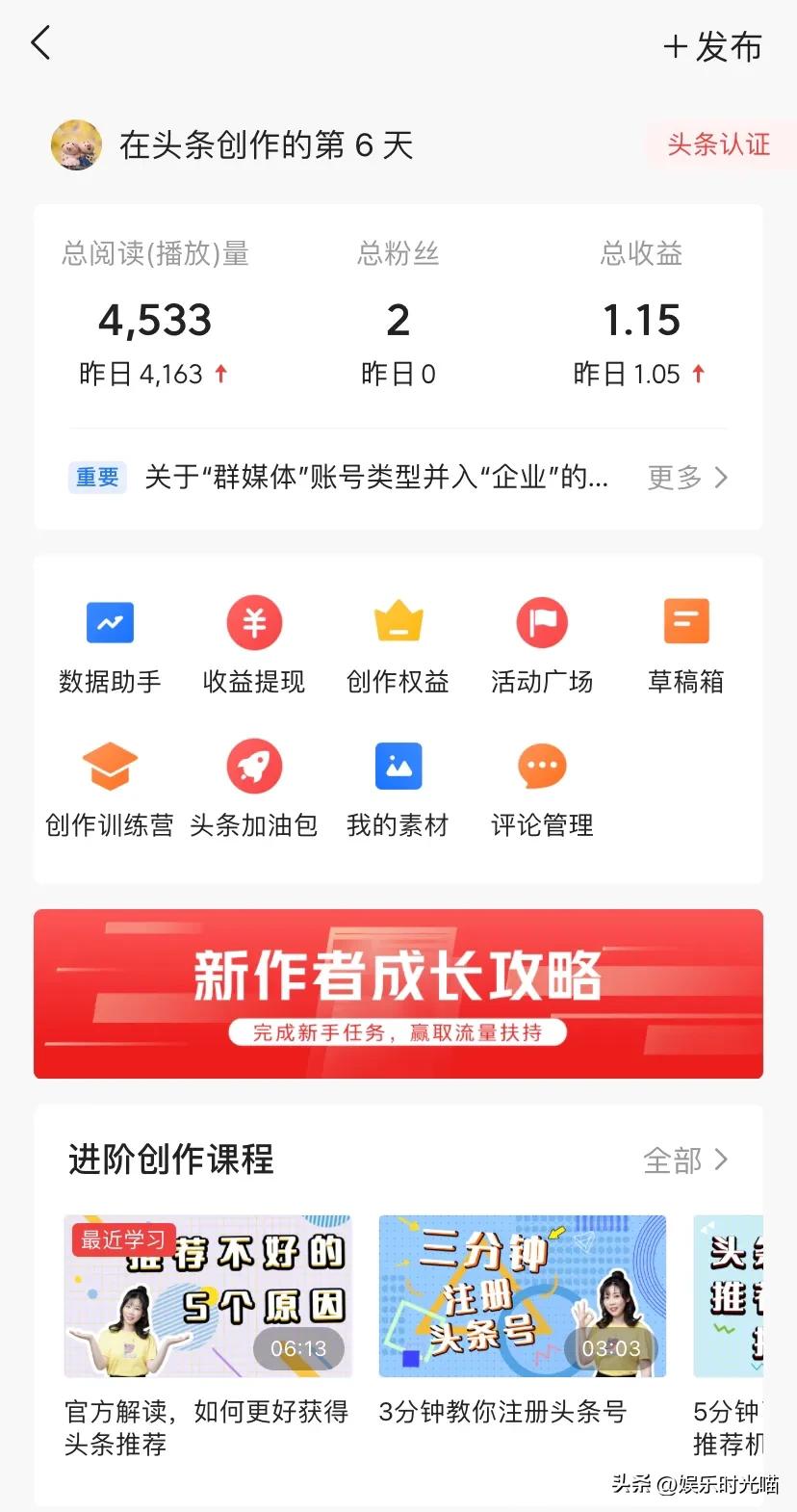The image size is (797, 1512).
Task: Open the 最近学习 recommended course video
Action: tap(207, 1296)
